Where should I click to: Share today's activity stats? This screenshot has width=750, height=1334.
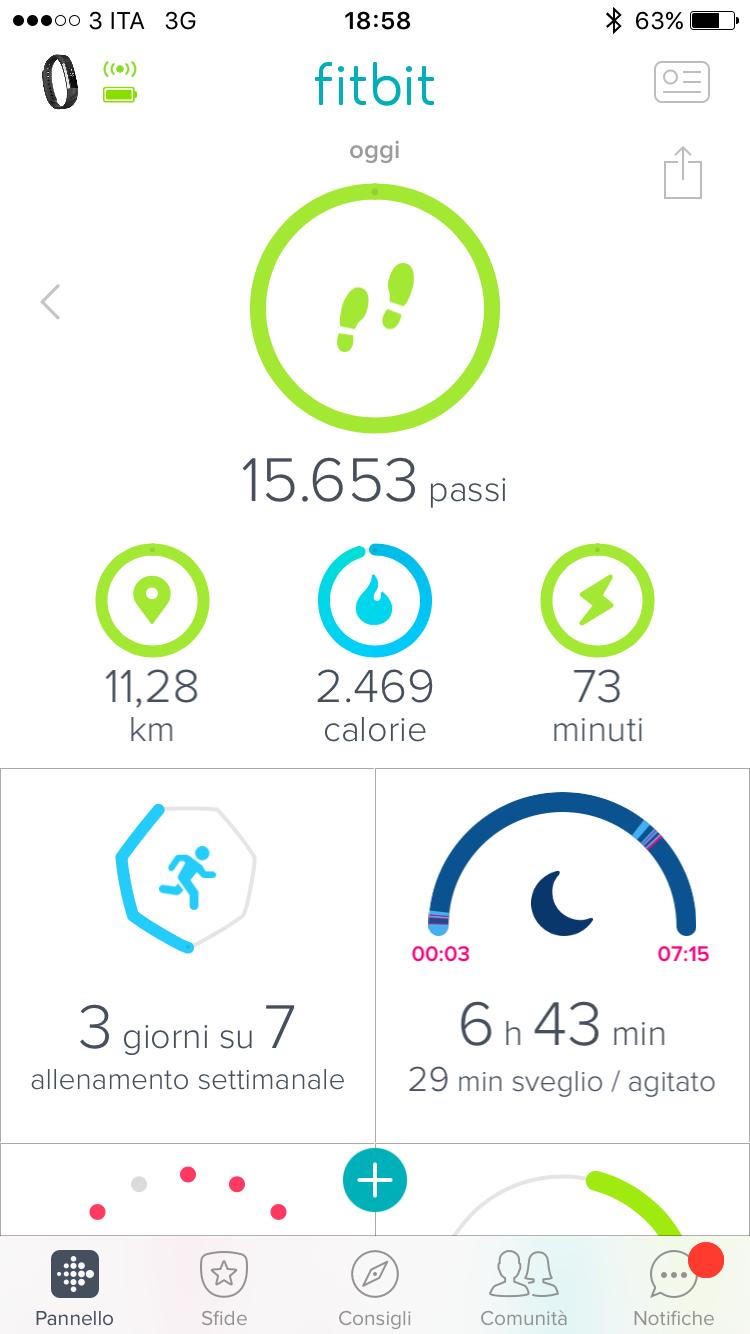683,174
